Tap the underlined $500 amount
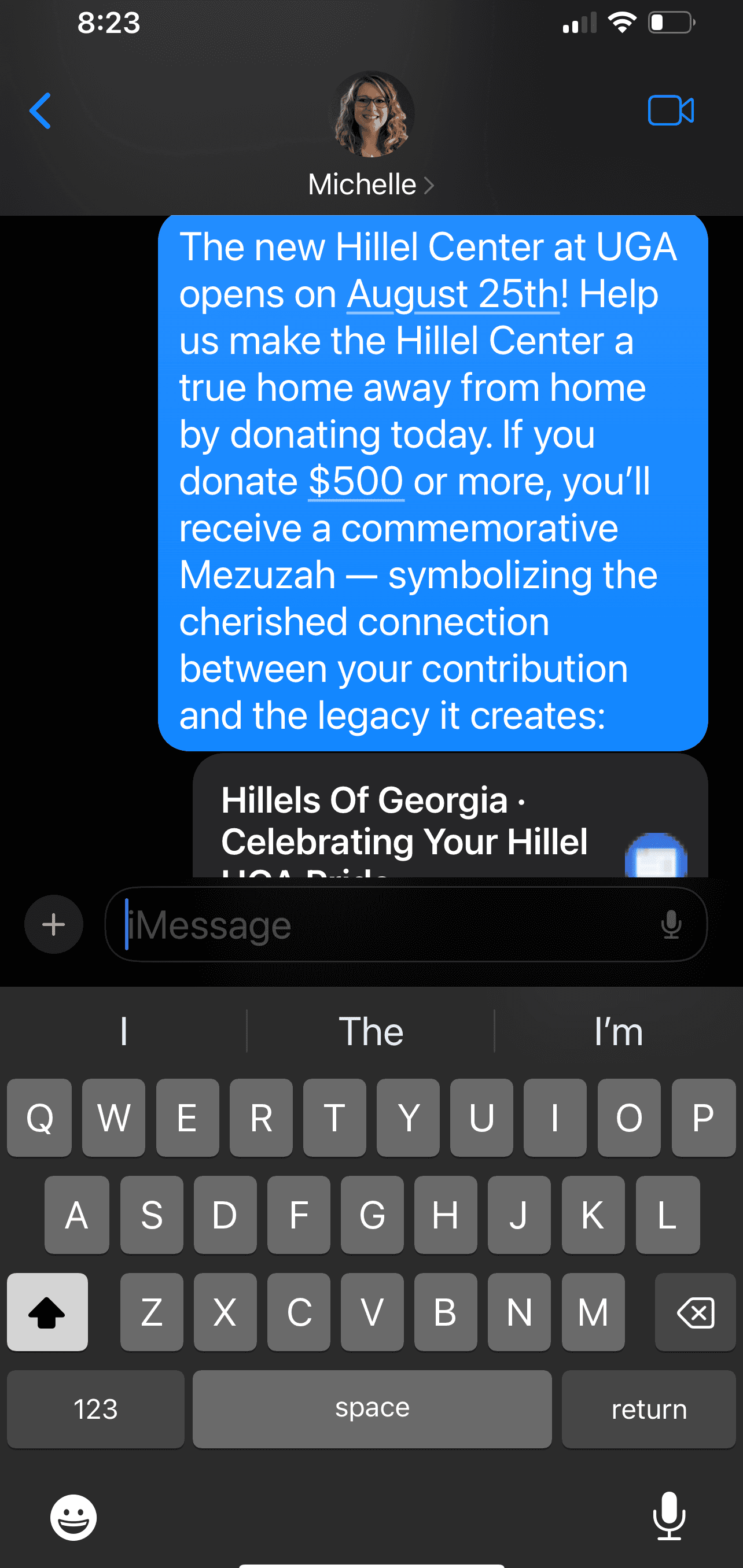This screenshot has width=743, height=1568. [x=356, y=481]
